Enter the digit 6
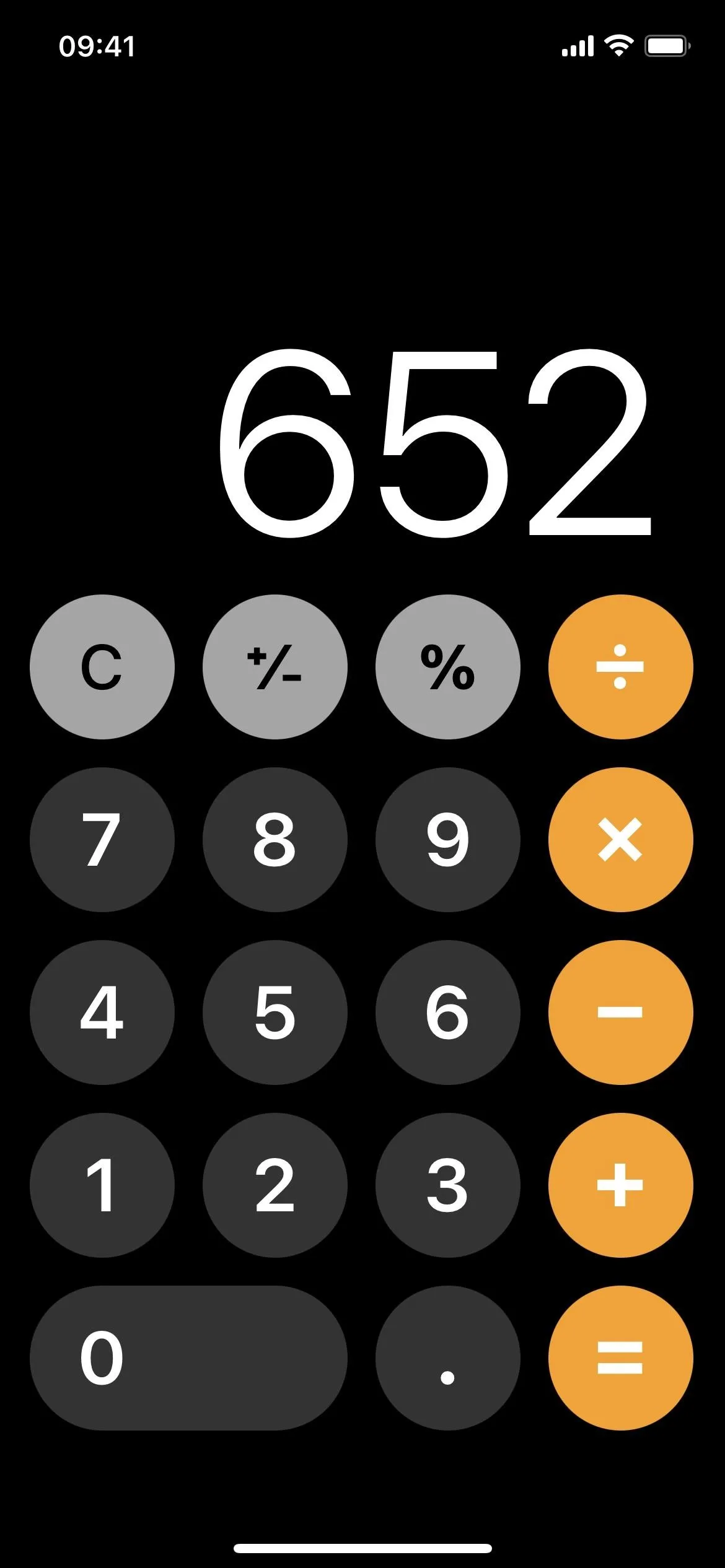The height and width of the screenshot is (1568, 725). click(448, 1013)
